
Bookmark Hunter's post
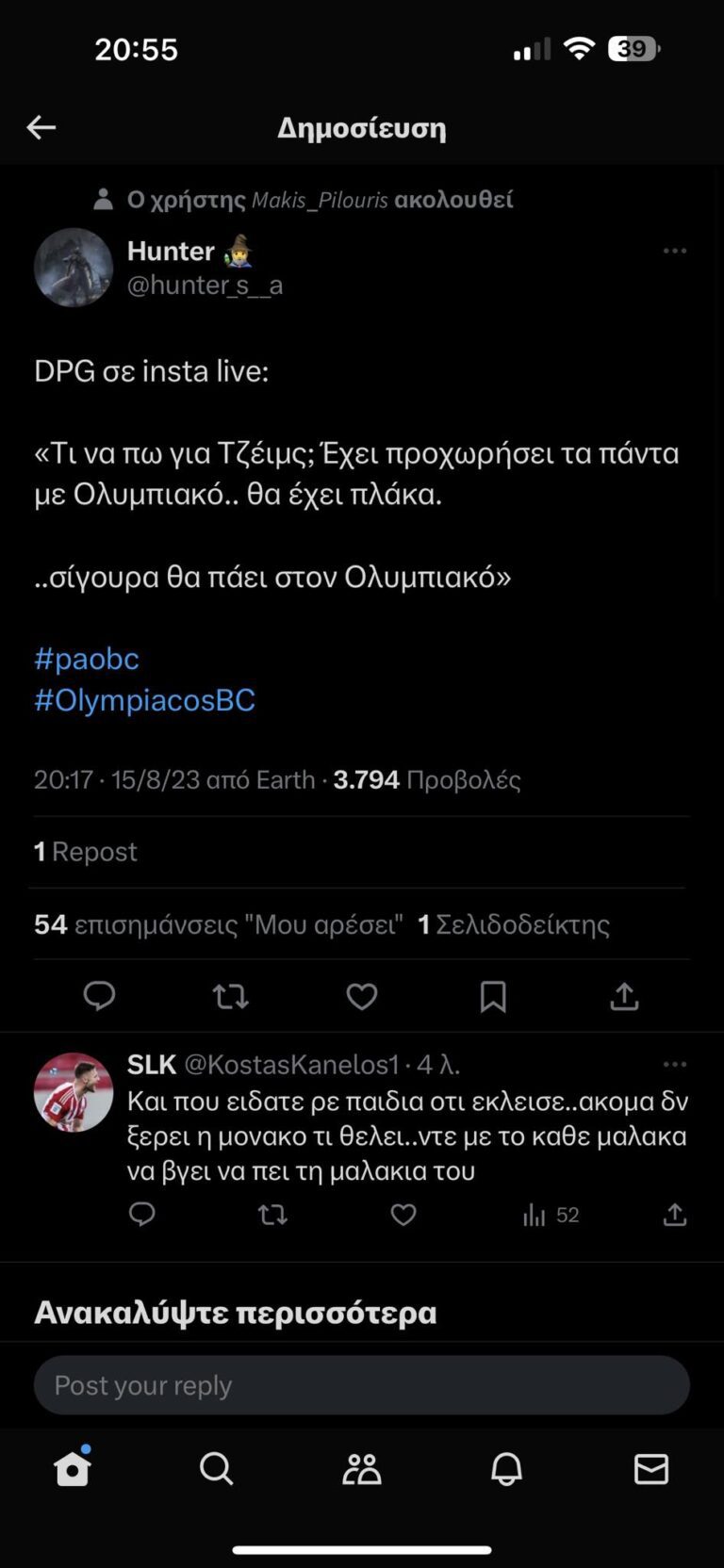click(x=493, y=996)
